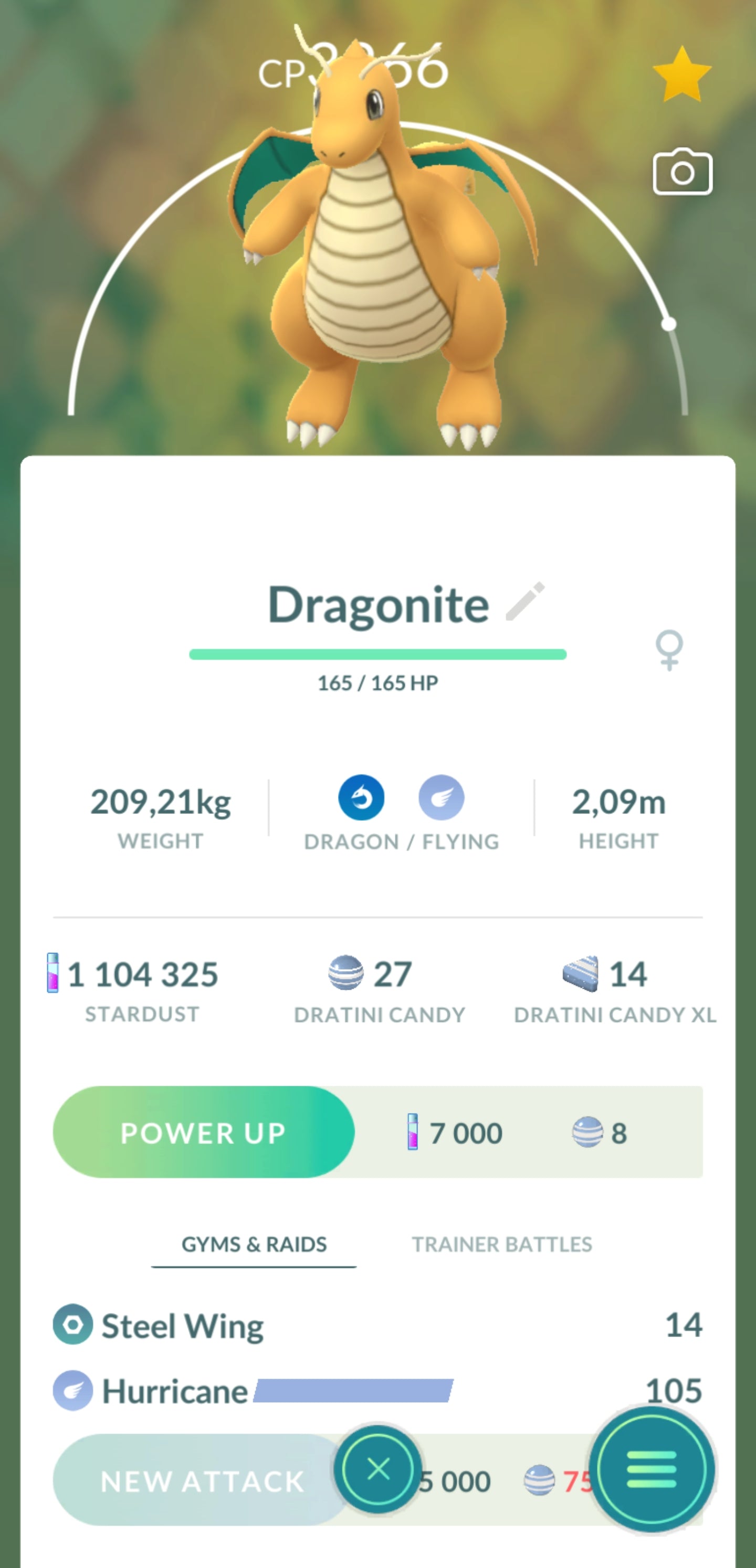756x1568 pixels.
Task: Edit Dragonite's nickname with the pencil
Action: pyautogui.click(x=525, y=601)
